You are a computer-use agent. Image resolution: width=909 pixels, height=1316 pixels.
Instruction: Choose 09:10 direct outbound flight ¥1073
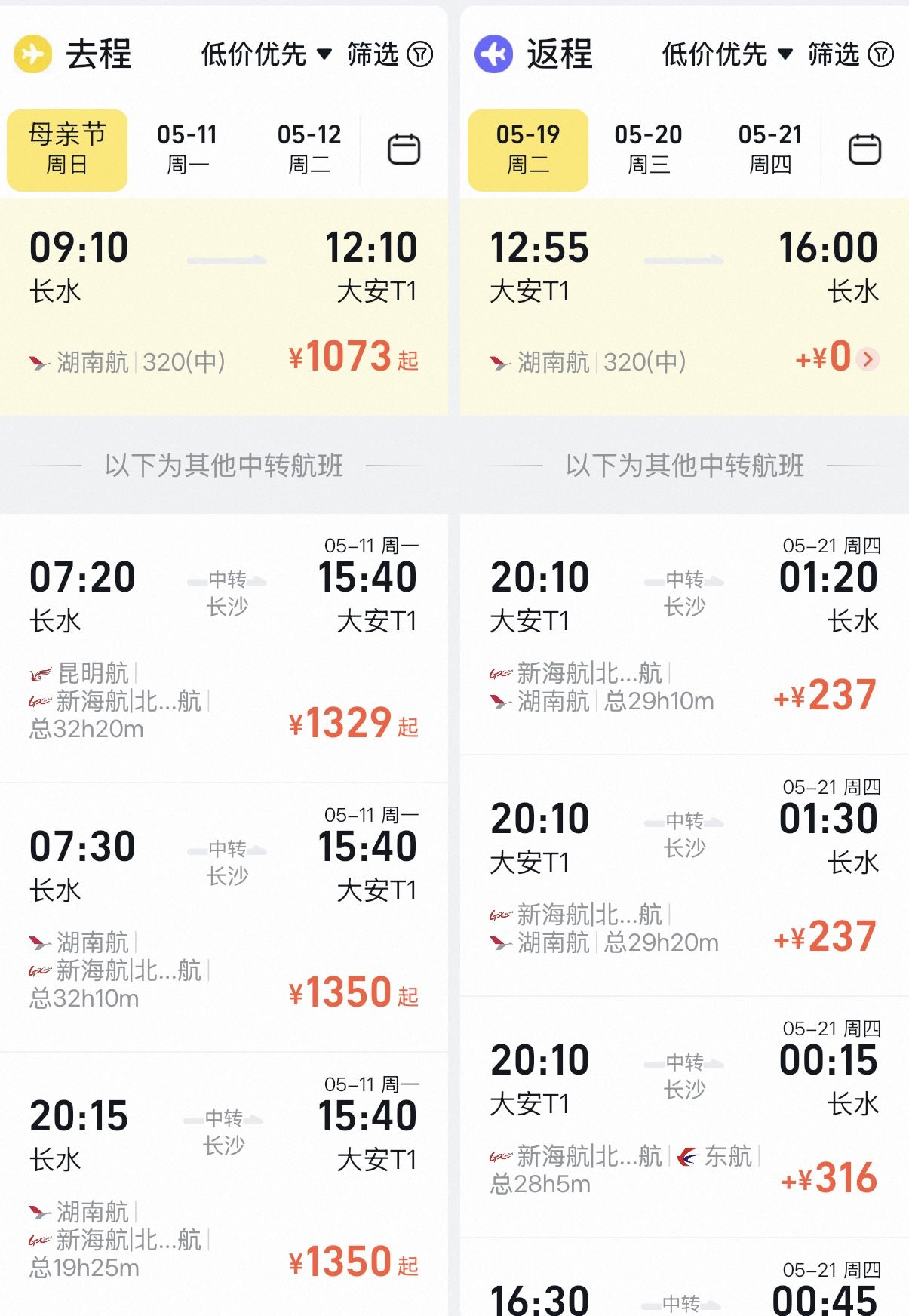tap(223, 306)
